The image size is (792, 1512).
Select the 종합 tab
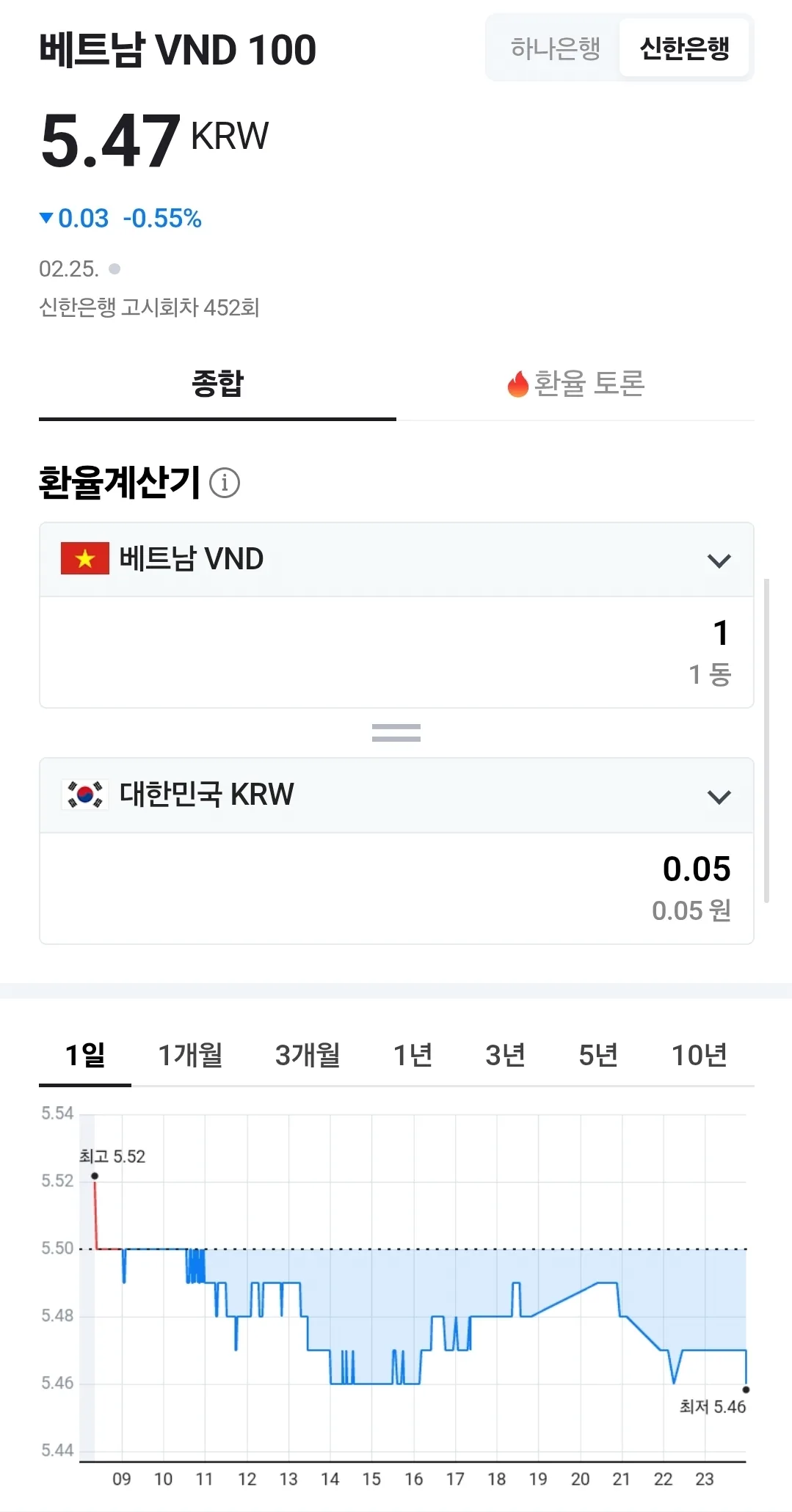(217, 384)
